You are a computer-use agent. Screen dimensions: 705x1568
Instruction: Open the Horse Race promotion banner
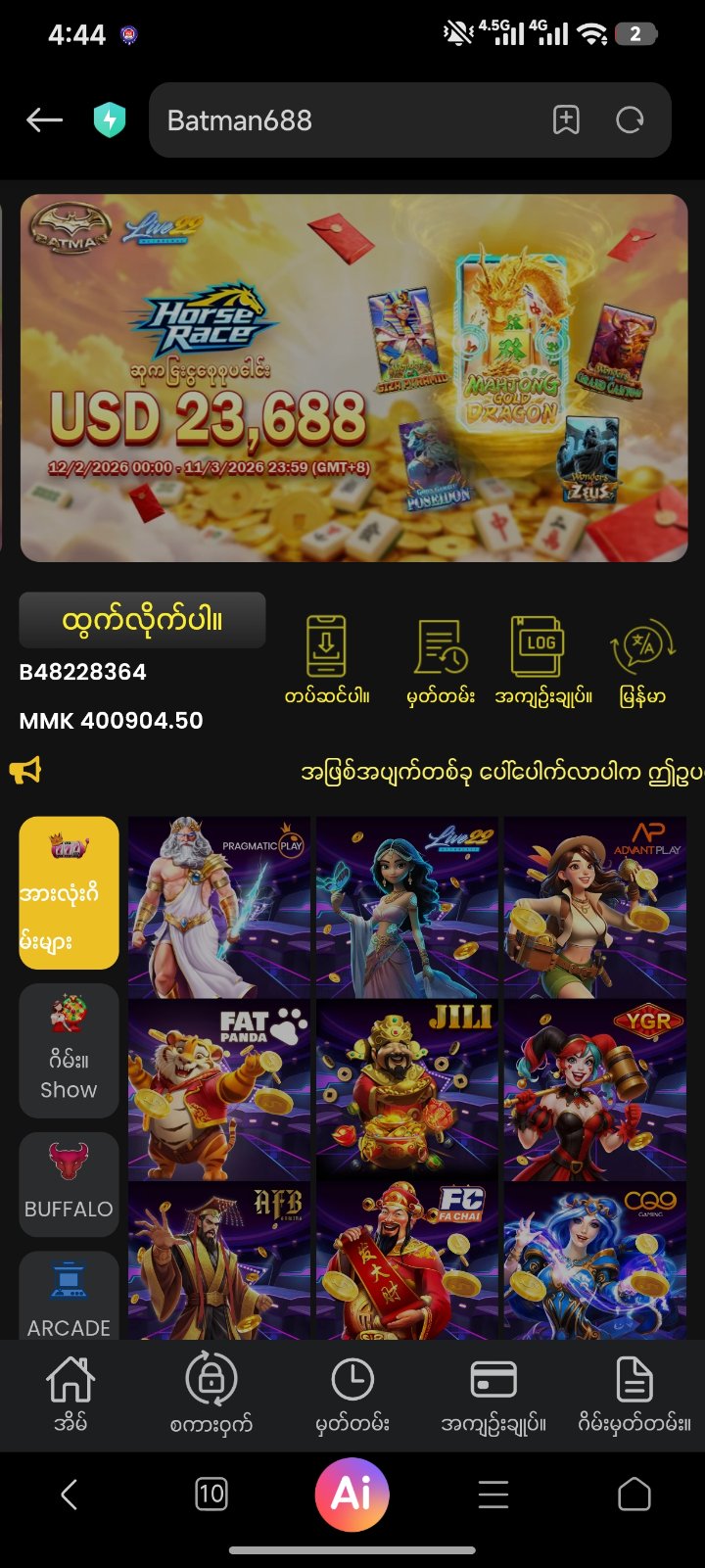click(353, 377)
